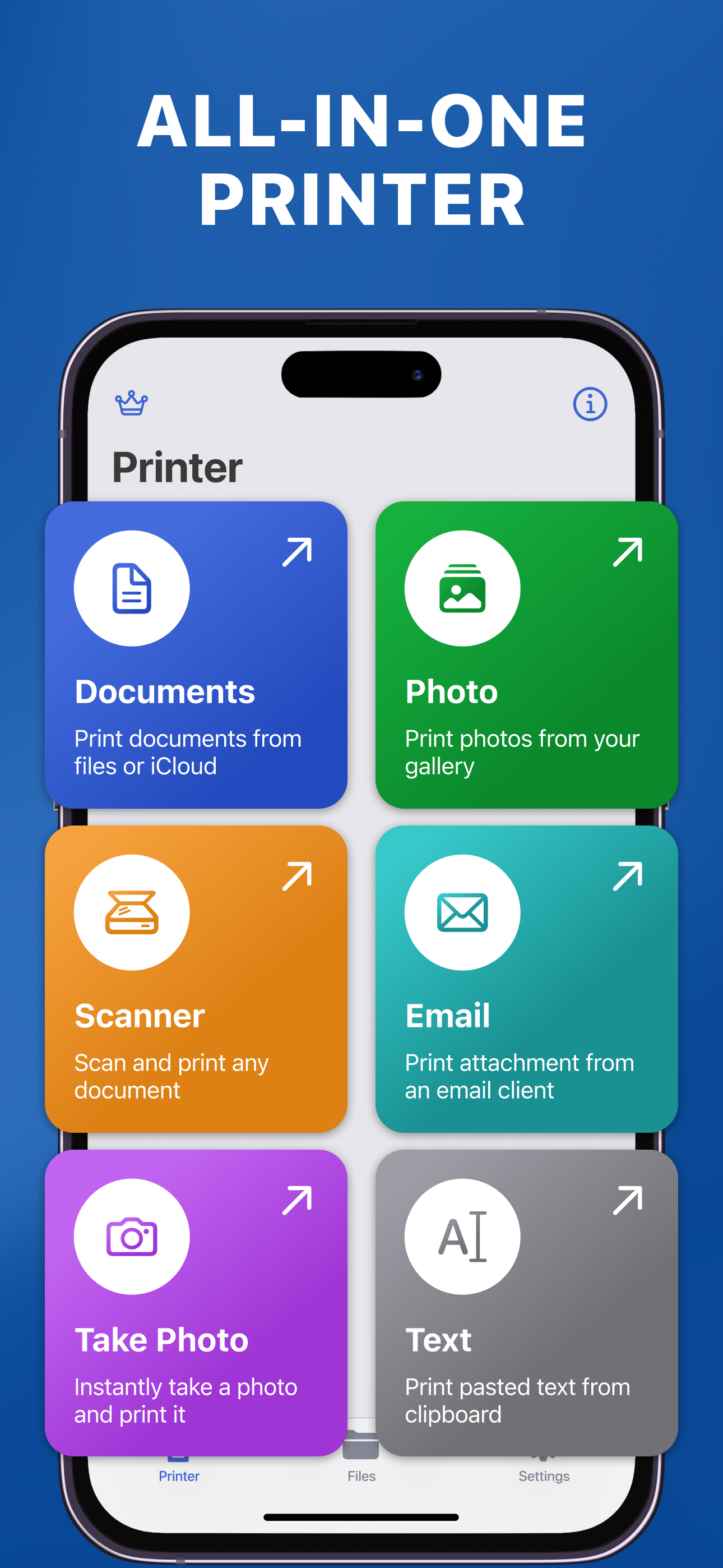Expand the Text card via its arrow
723x1568 pixels.
point(629,1199)
